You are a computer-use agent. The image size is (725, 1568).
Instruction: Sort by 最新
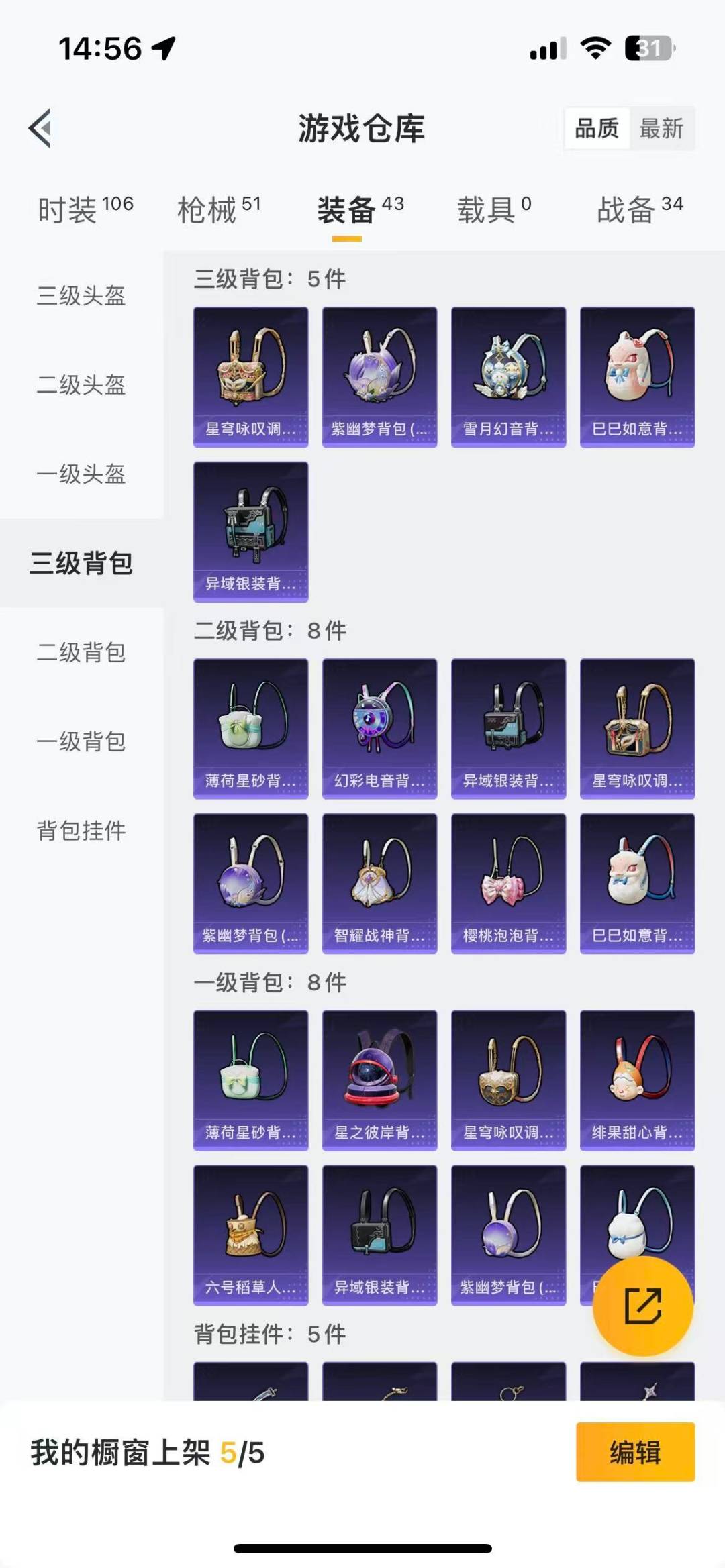tap(661, 127)
